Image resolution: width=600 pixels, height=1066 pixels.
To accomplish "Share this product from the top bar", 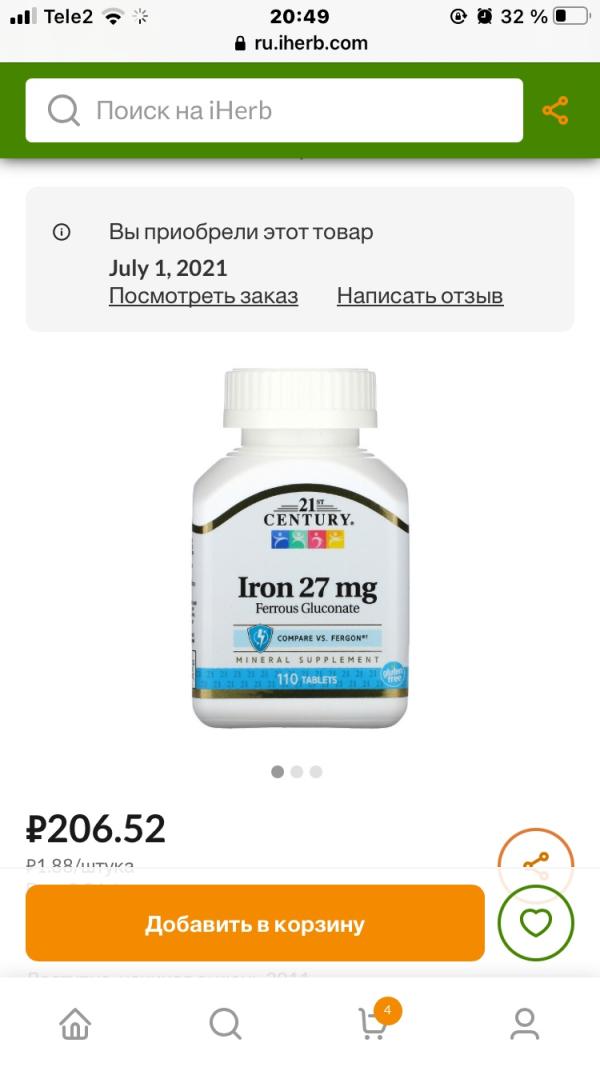I will [x=555, y=110].
